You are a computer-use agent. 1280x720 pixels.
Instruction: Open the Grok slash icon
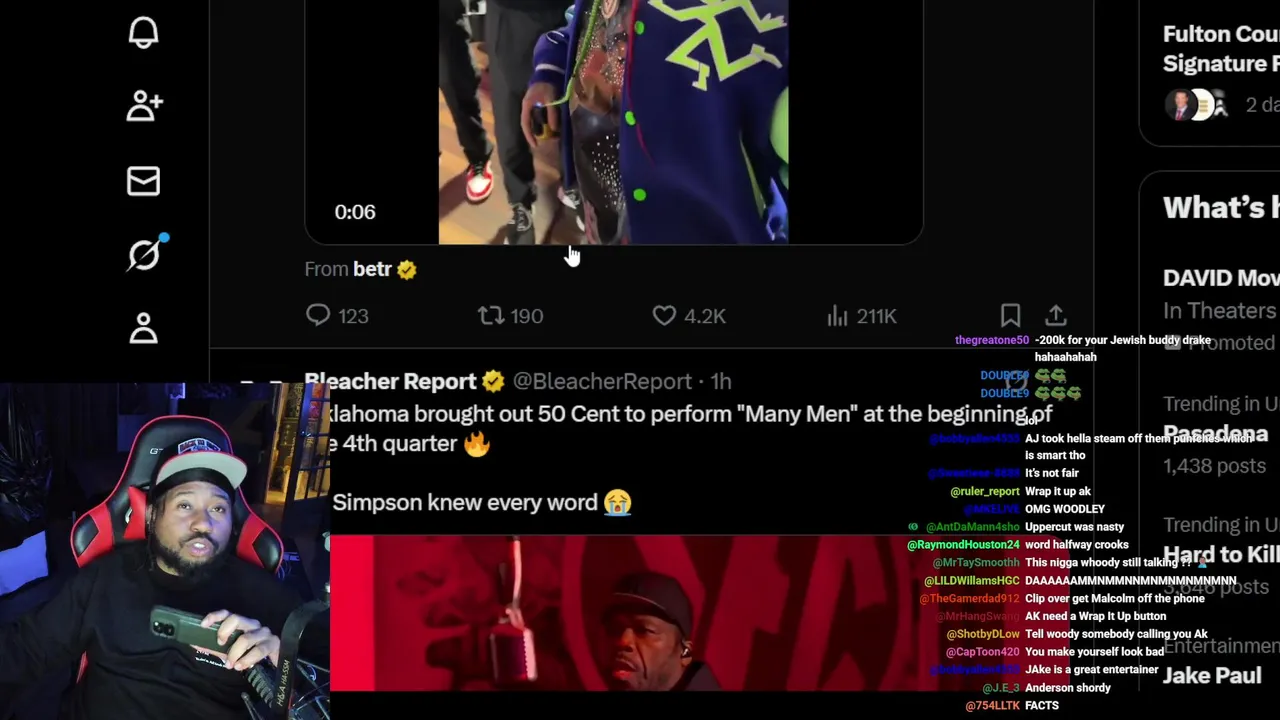click(144, 255)
